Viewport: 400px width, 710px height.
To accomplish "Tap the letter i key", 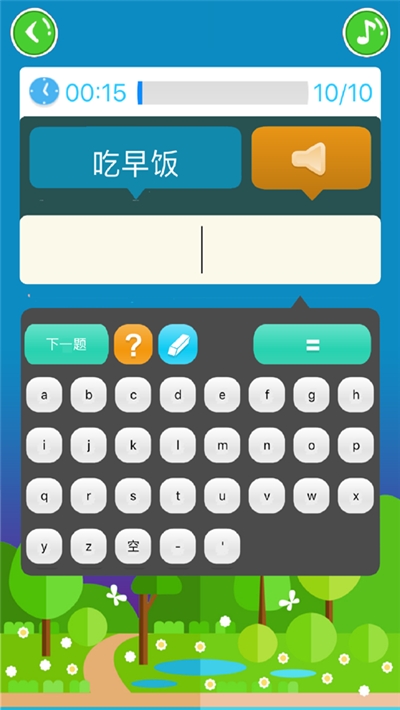I will pos(44,446).
